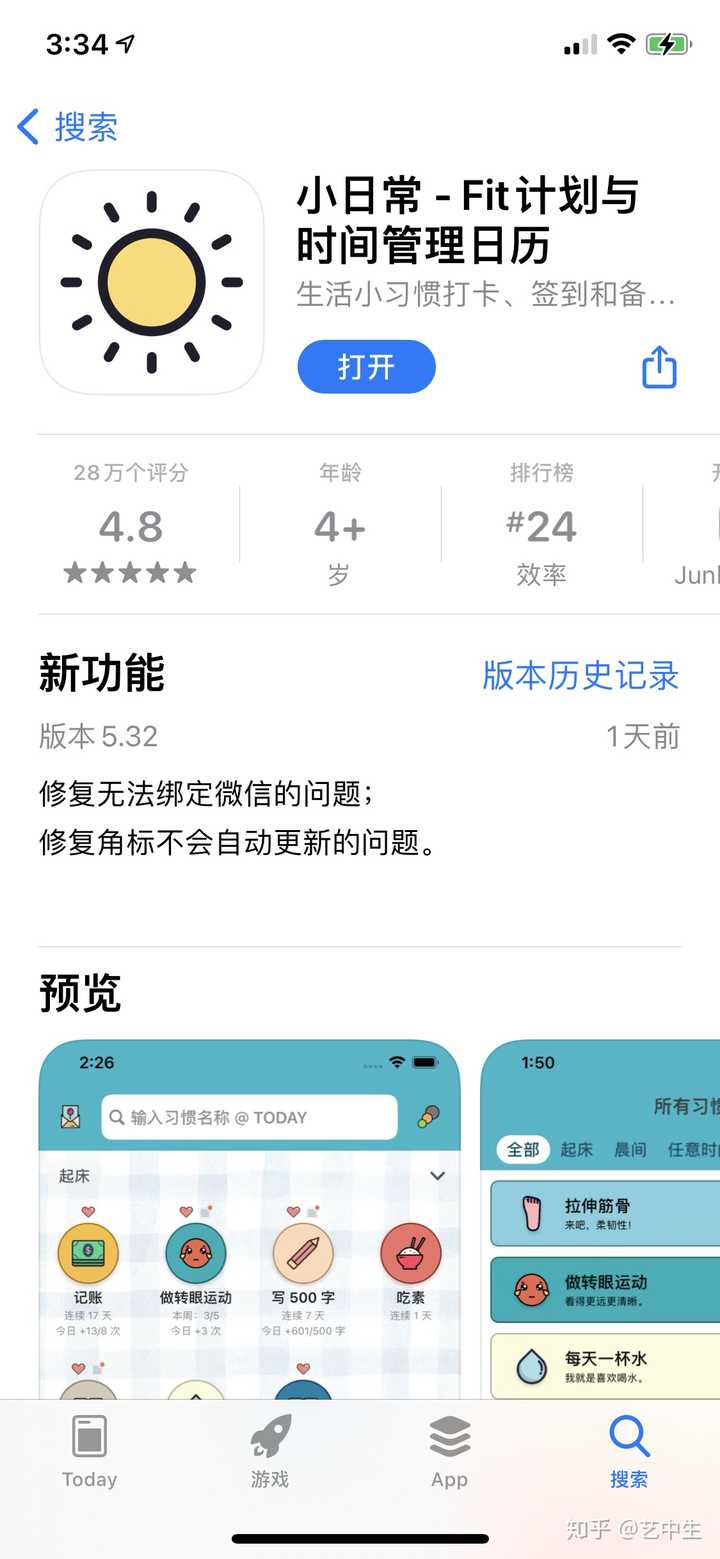Switch to the 游戏 tab

pos(270,1452)
